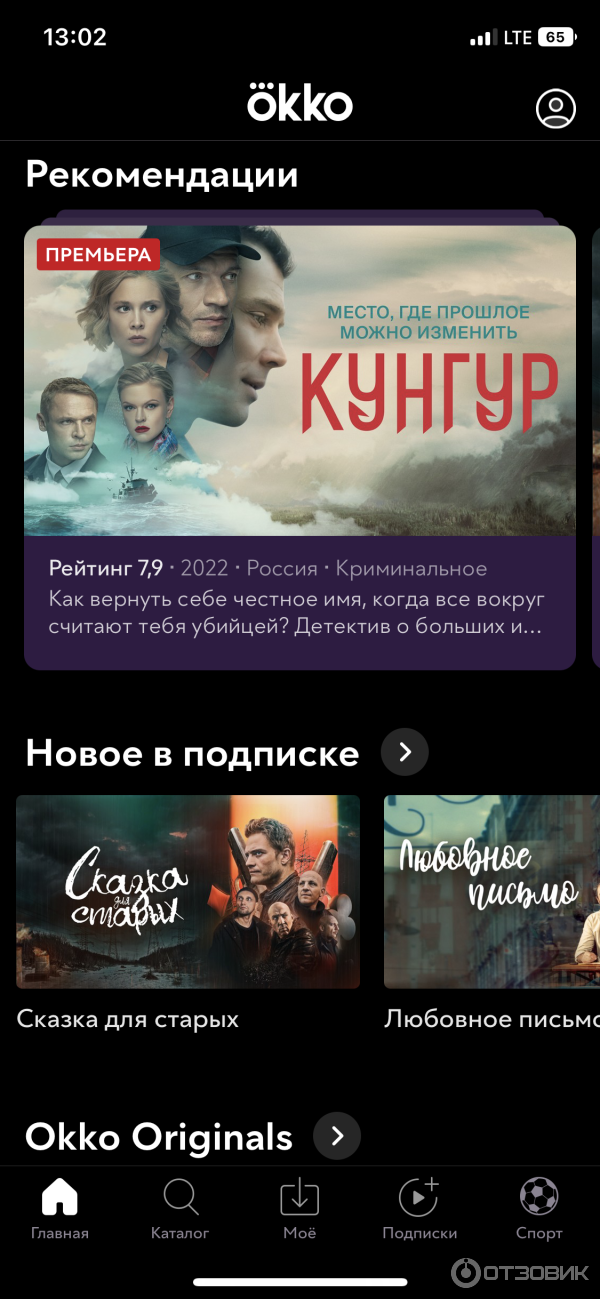
Task: Switch to the Каталог tab
Action: [180, 1208]
